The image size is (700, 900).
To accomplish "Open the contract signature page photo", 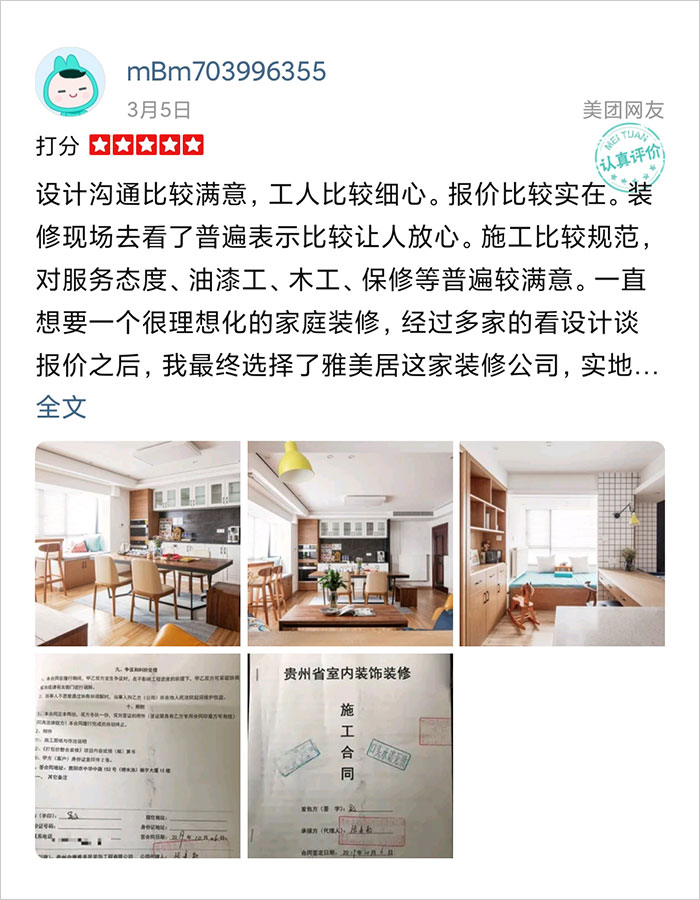I will pyautogui.click(x=138, y=756).
